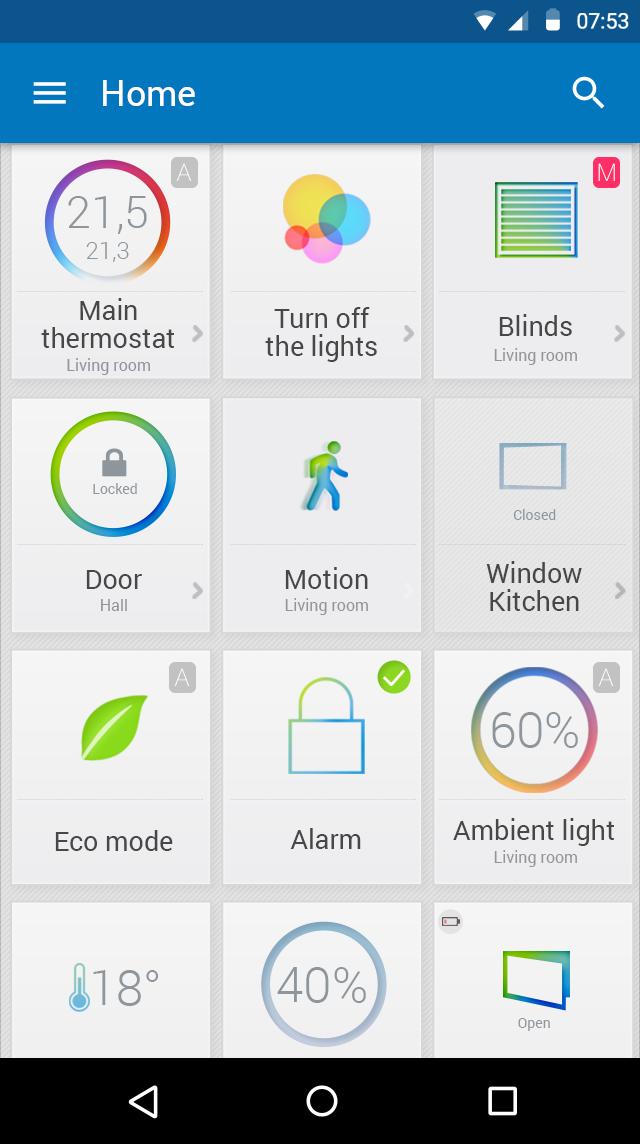This screenshot has width=640, height=1144.
Task: View the Motion living room sensor
Action: point(322,515)
